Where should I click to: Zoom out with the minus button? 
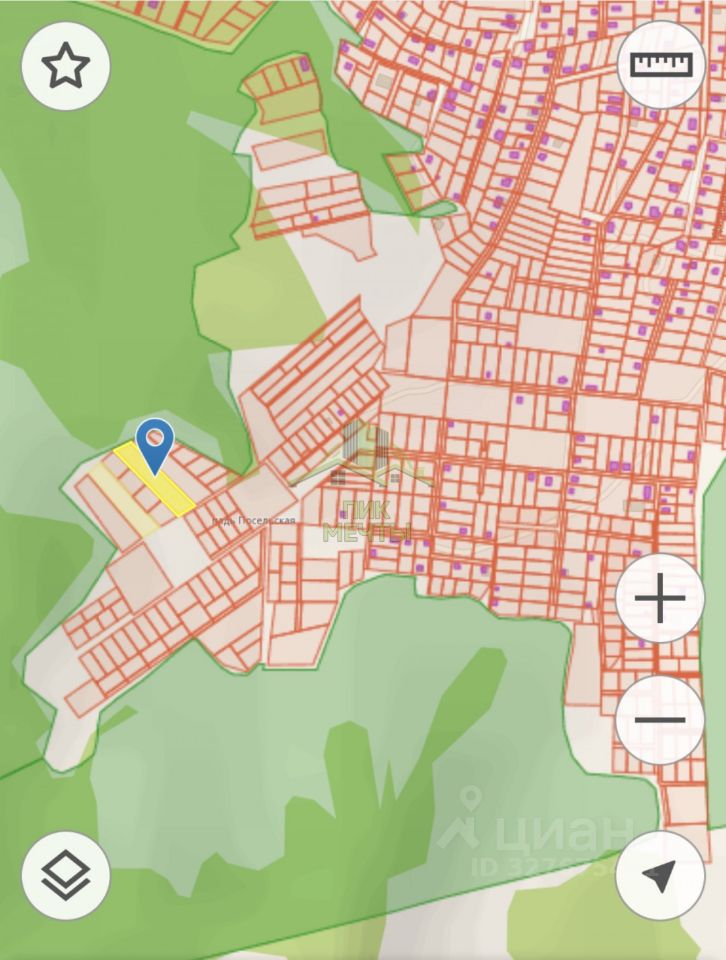tap(660, 720)
